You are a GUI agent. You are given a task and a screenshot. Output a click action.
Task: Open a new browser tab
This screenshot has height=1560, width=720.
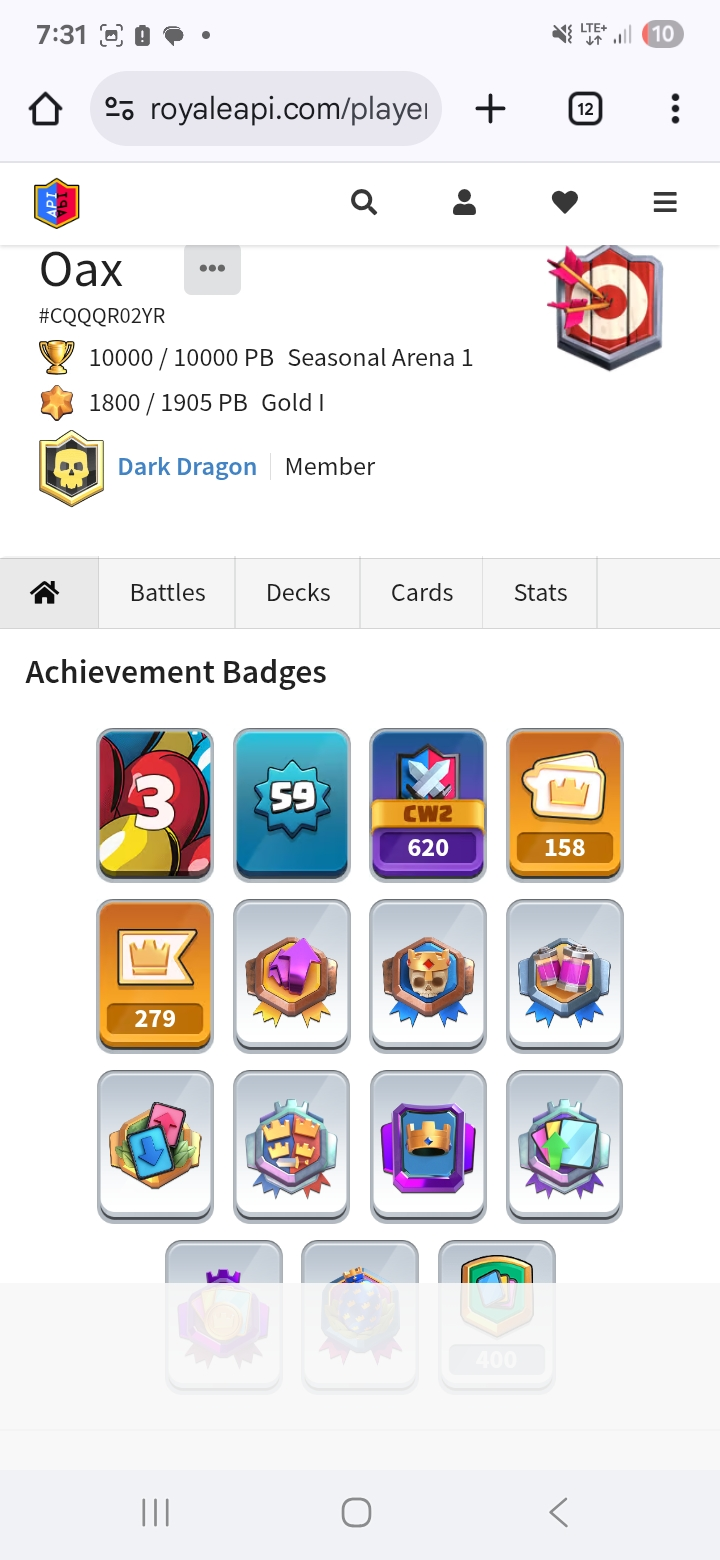[x=490, y=109]
